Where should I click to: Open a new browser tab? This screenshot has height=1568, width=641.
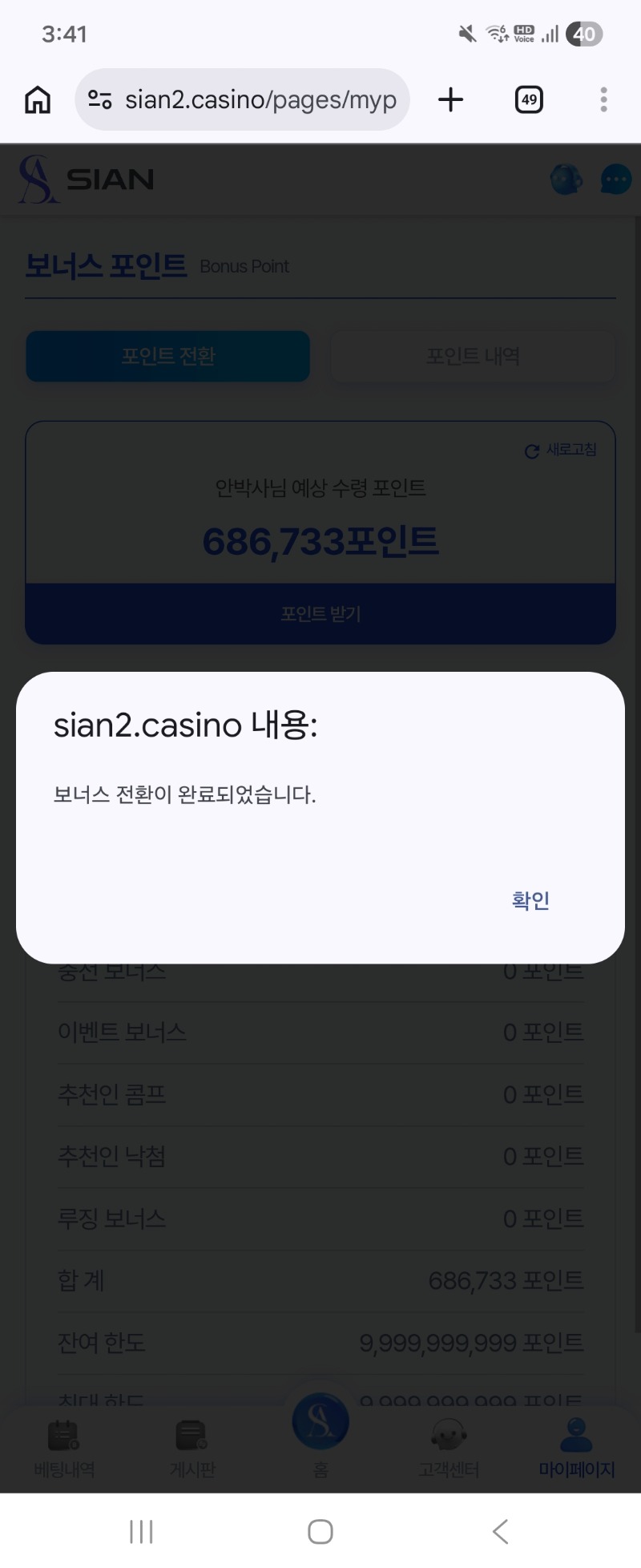451,100
